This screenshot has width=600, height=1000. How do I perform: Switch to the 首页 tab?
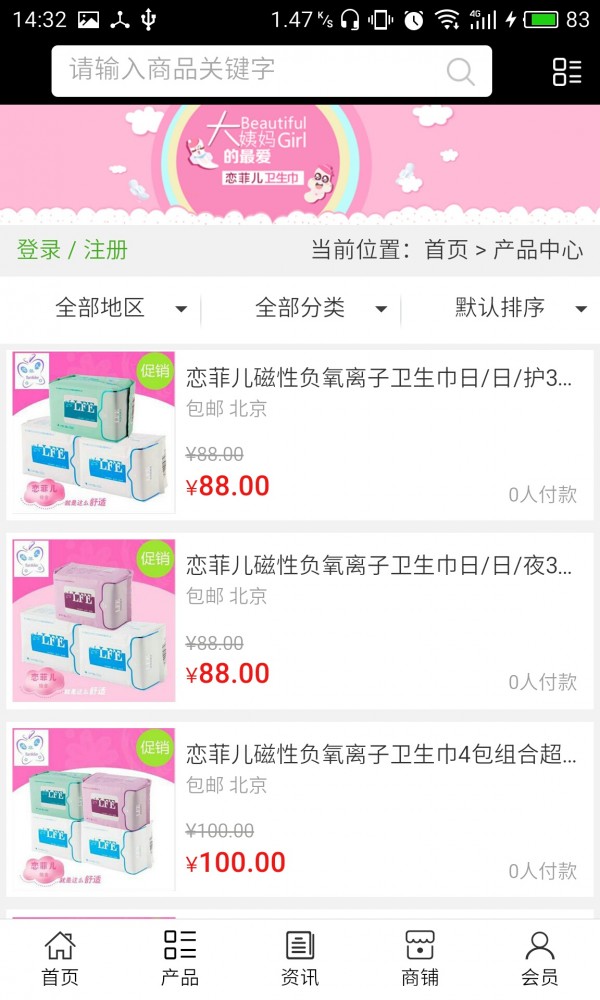[60, 958]
